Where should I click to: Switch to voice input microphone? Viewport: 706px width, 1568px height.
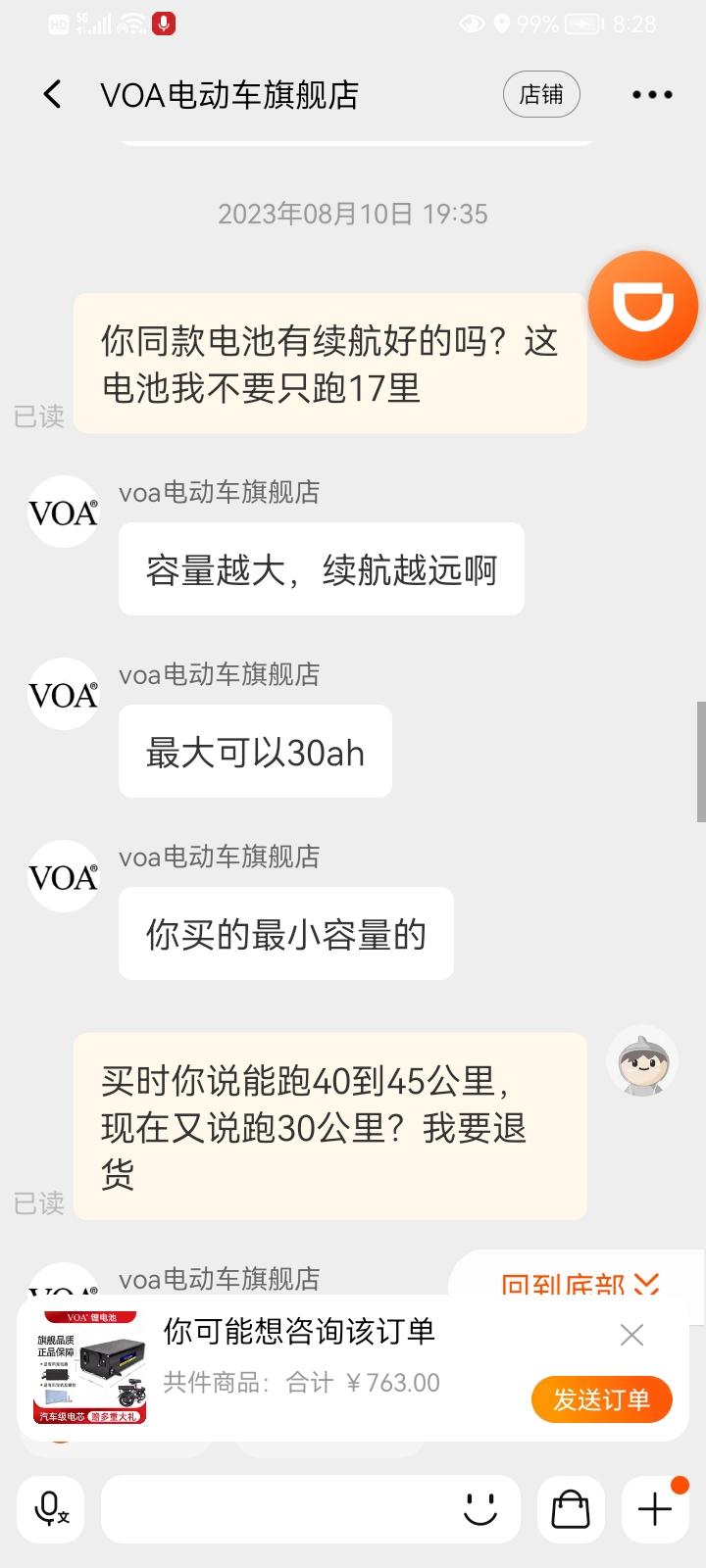(x=50, y=1510)
